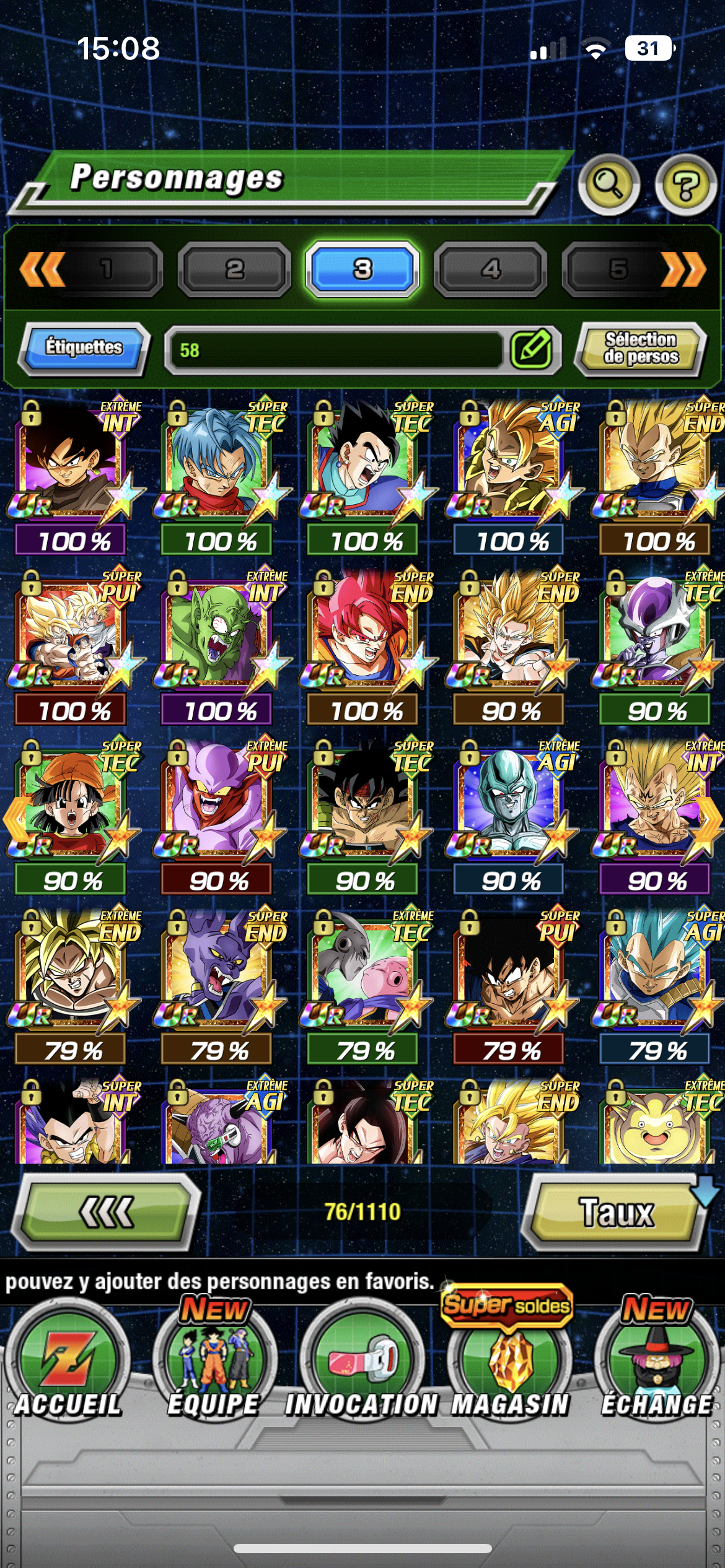The image size is (725, 1568).
Task: Open the magnifying glass search
Action: click(609, 184)
